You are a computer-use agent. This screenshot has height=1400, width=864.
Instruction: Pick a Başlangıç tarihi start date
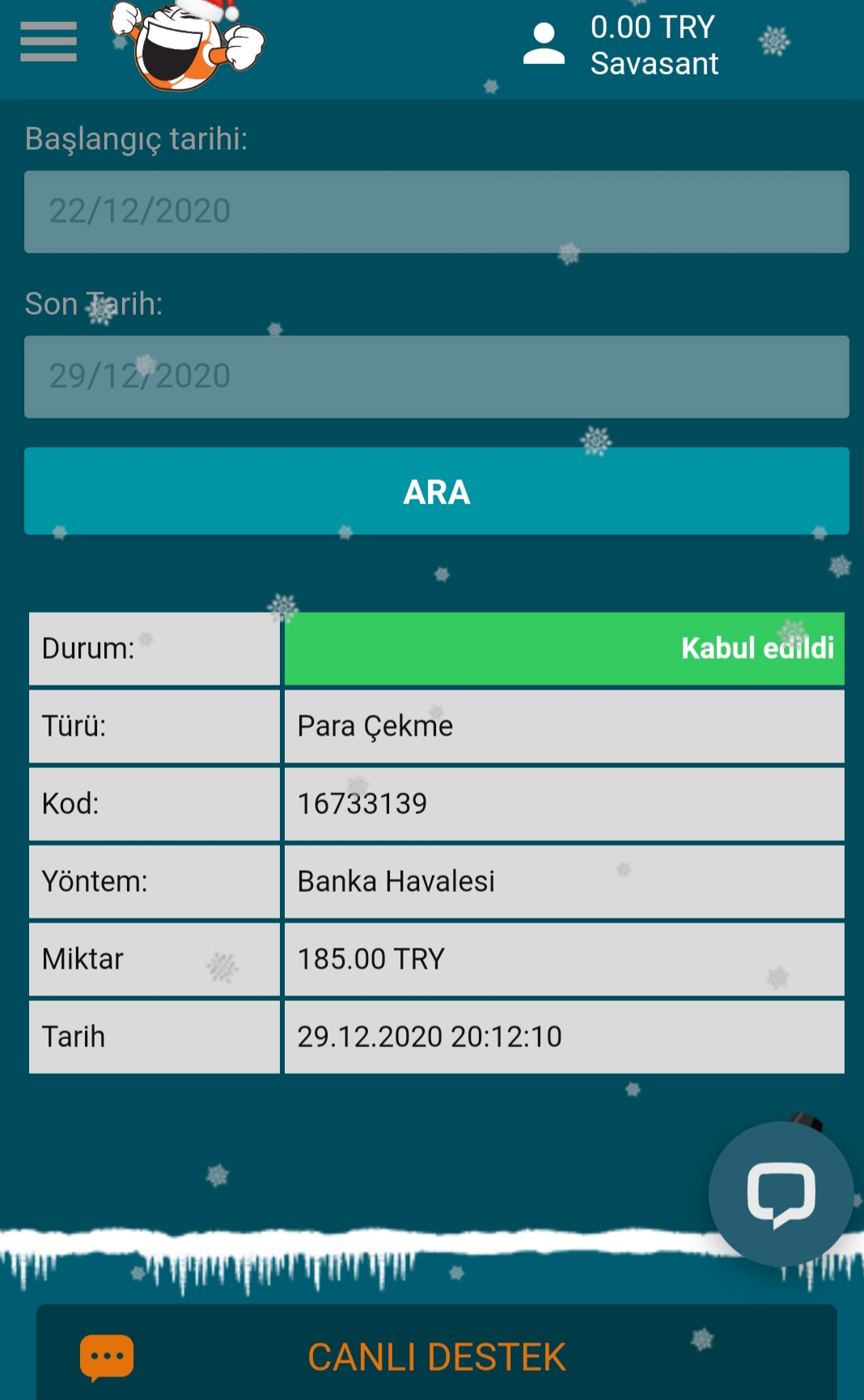coord(436,211)
